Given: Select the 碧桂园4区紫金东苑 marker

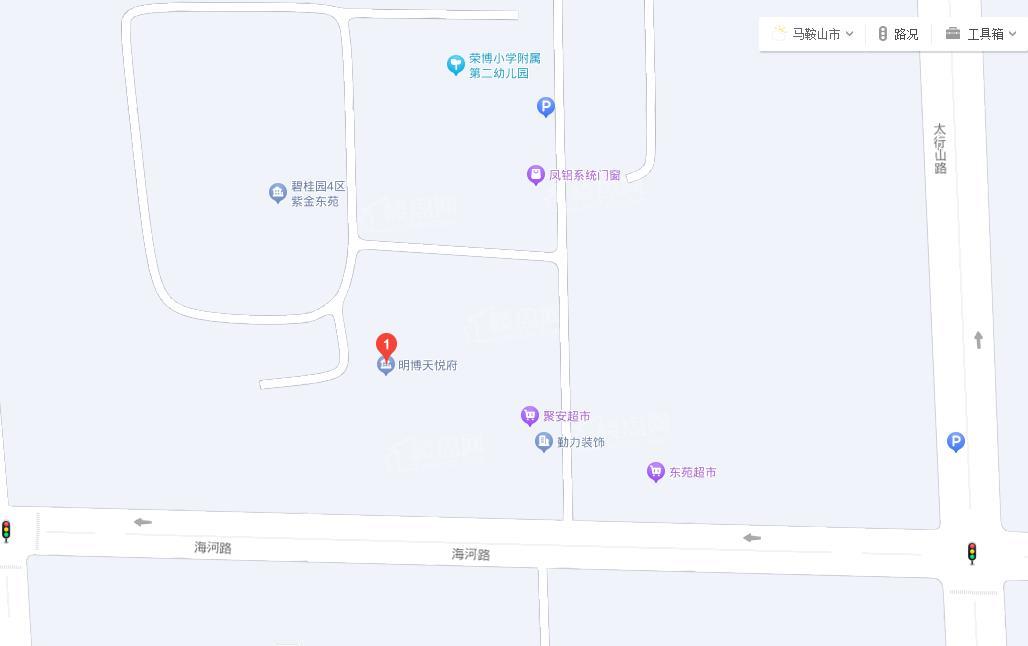Looking at the screenshot, I should click(x=278, y=193).
